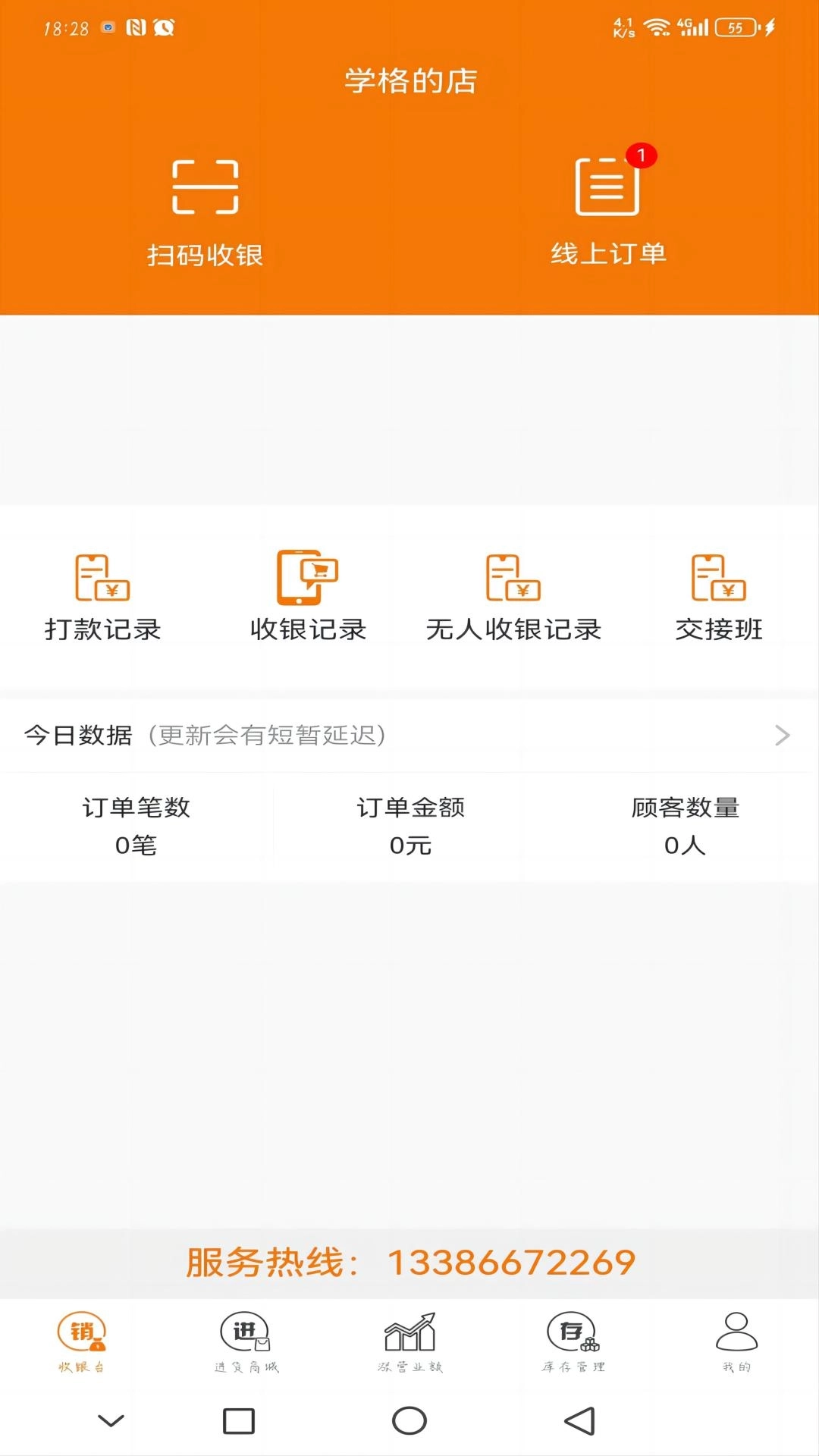Open the 扫码收银 scan-to-pay scanner
Image resolution: width=819 pixels, height=1456 pixels.
pos(205,211)
